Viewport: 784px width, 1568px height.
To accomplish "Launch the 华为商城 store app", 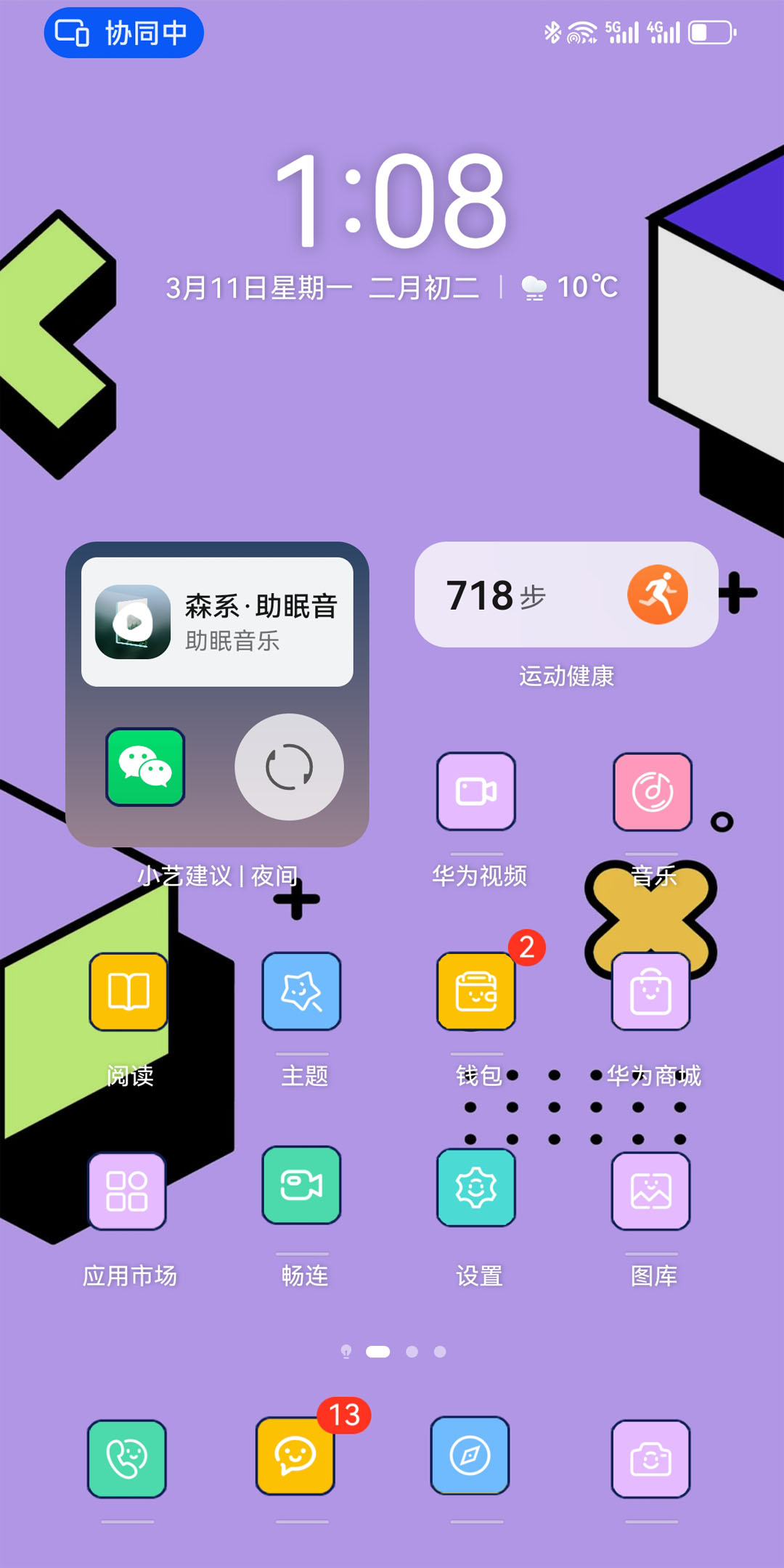I will 650,991.
